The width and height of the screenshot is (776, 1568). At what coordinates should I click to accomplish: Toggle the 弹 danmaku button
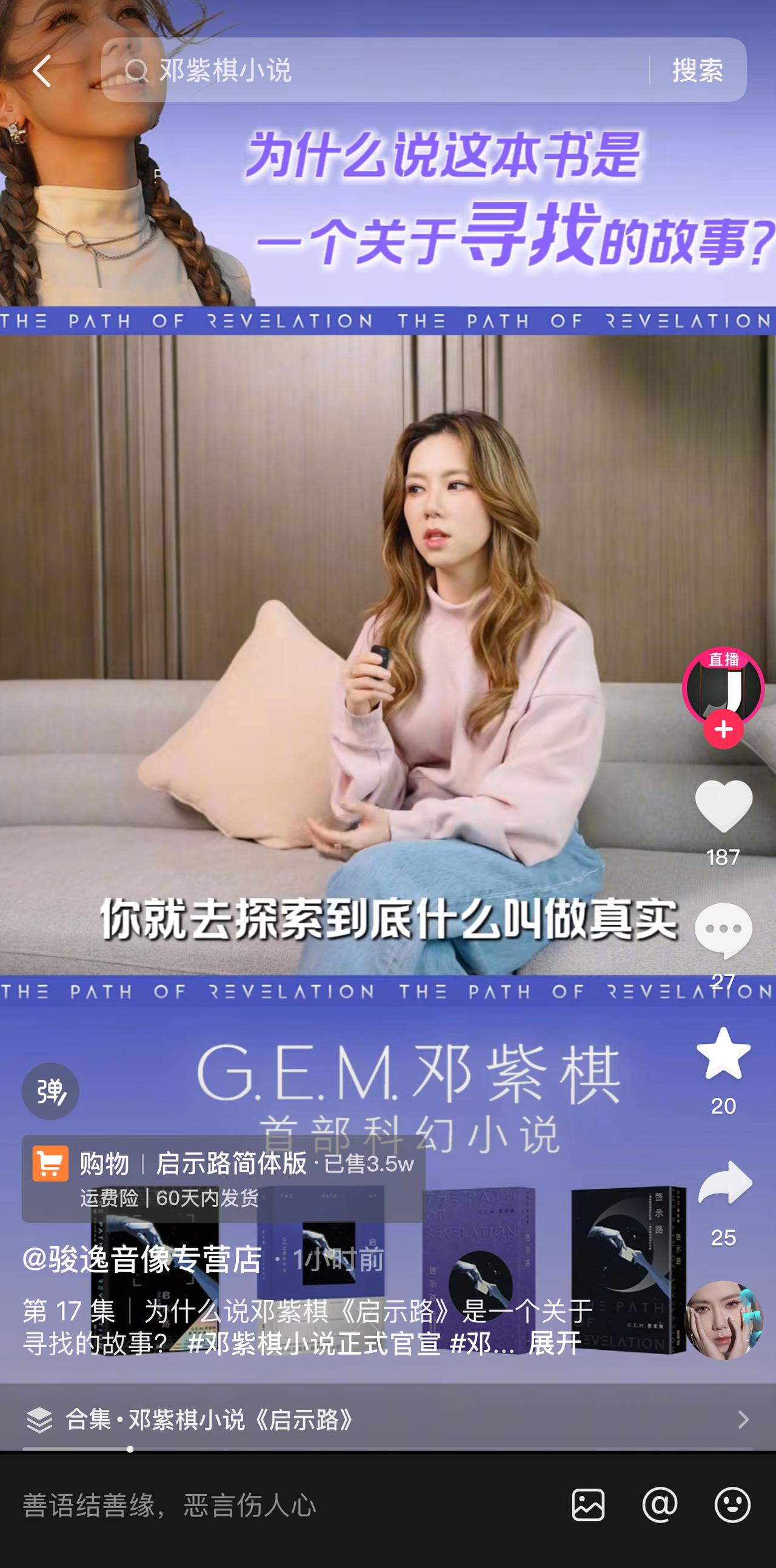[50, 1091]
